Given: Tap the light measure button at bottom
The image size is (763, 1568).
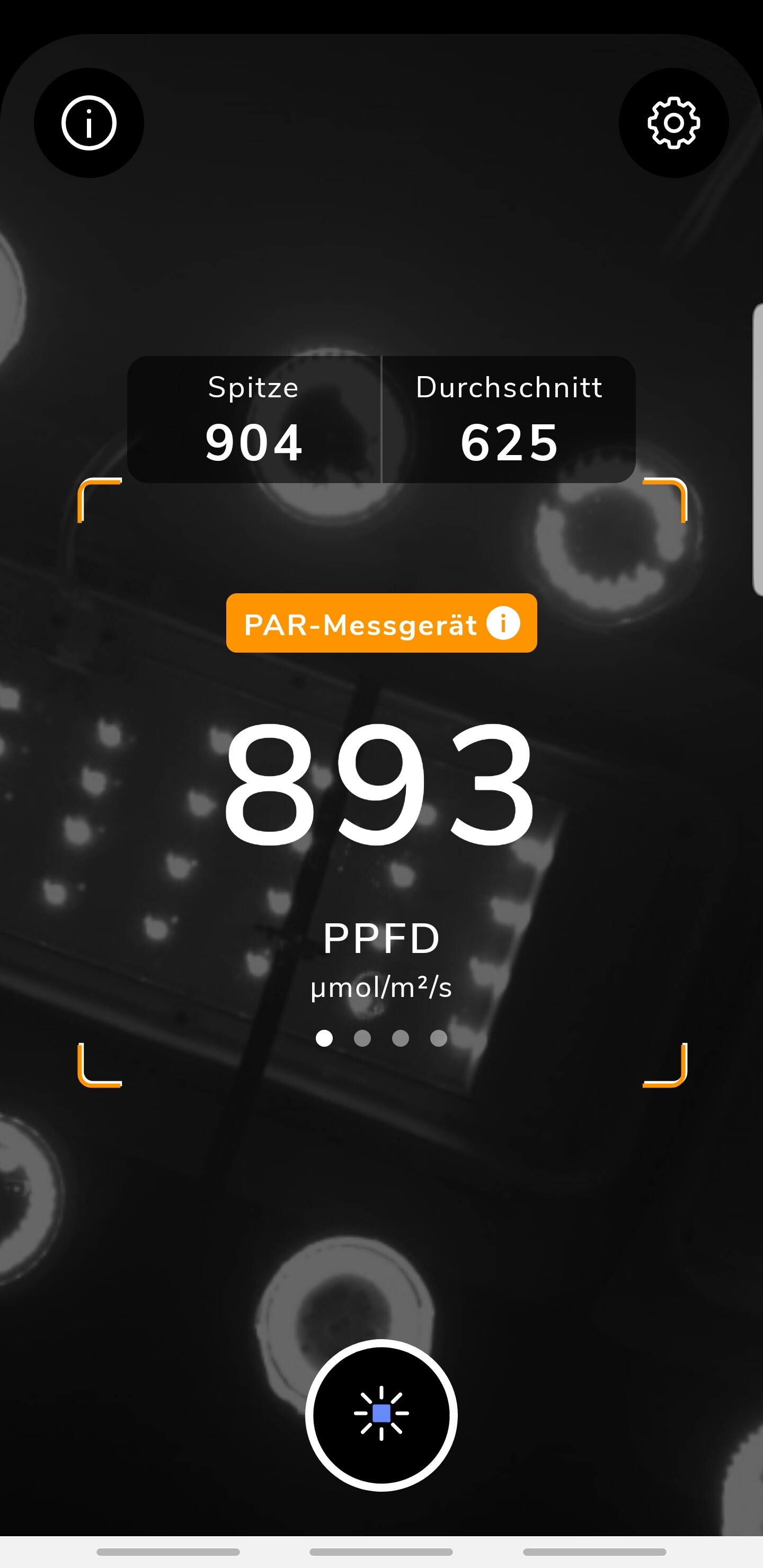Looking at the screenshot, I should coord(381,1414).
